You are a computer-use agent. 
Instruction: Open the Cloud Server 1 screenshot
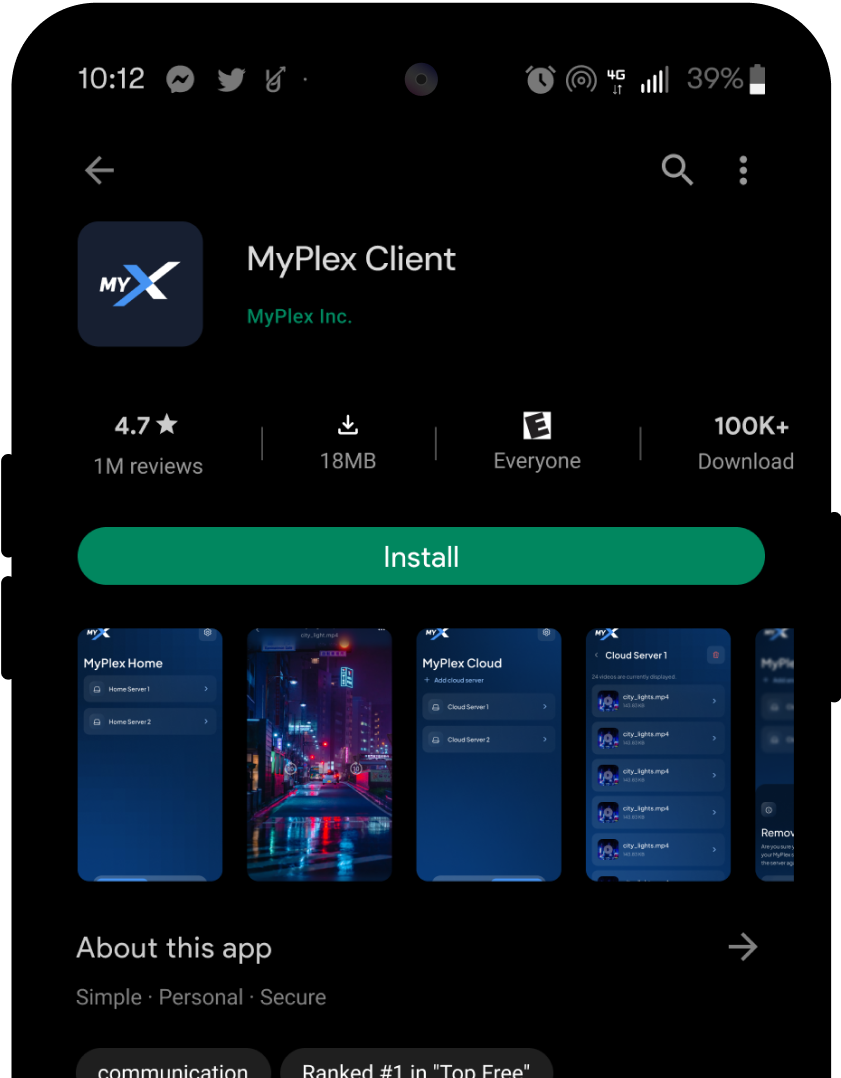pos(658,754)
